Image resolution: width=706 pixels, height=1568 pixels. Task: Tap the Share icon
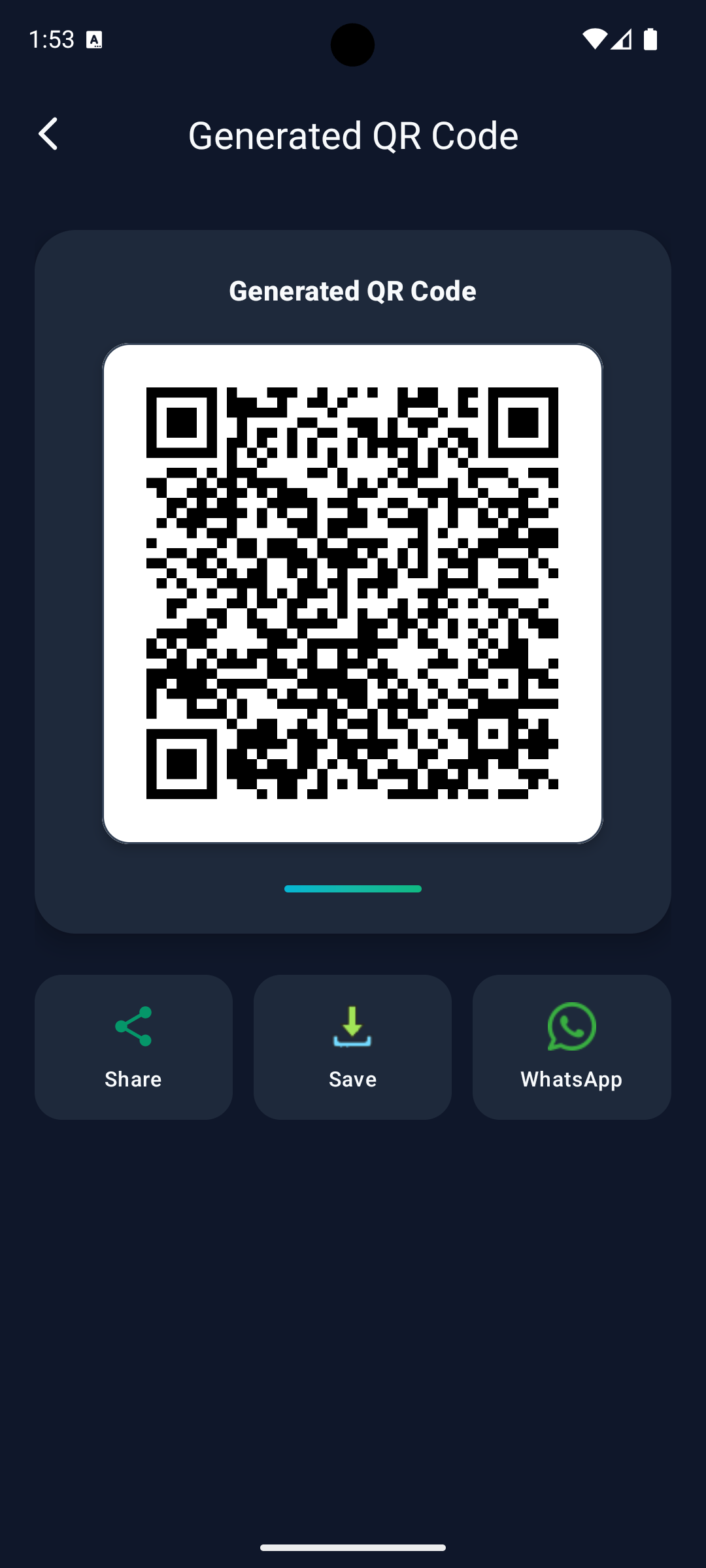coord(133,1026)
